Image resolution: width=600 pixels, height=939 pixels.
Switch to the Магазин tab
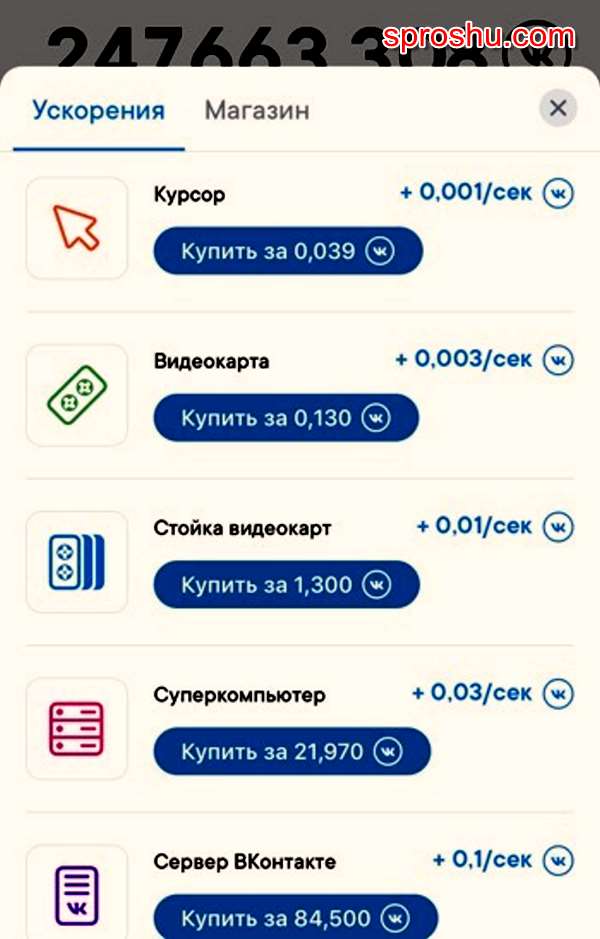[257, 111]
